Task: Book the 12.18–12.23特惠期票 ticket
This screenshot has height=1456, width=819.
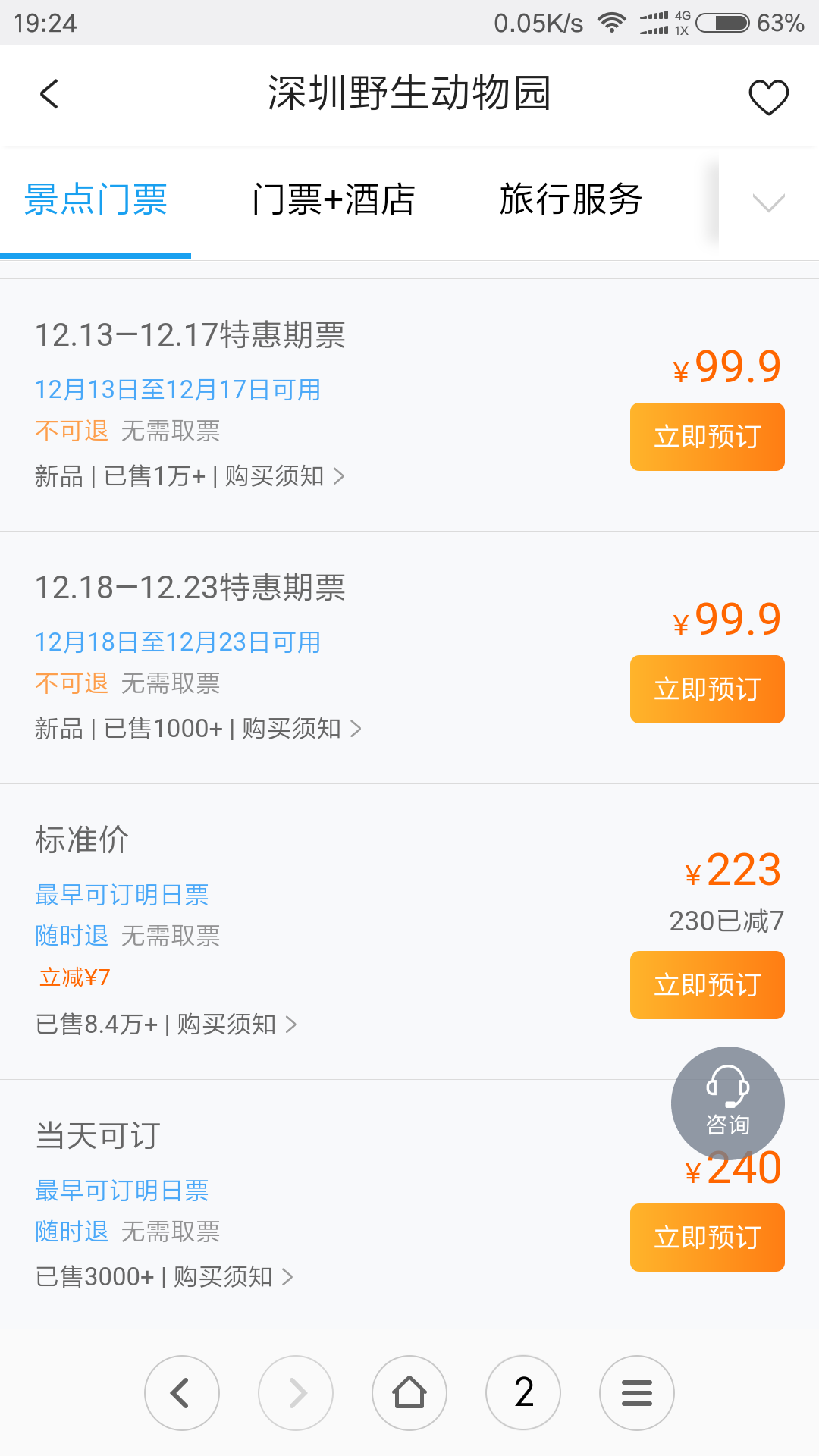Action: [707, 689]
